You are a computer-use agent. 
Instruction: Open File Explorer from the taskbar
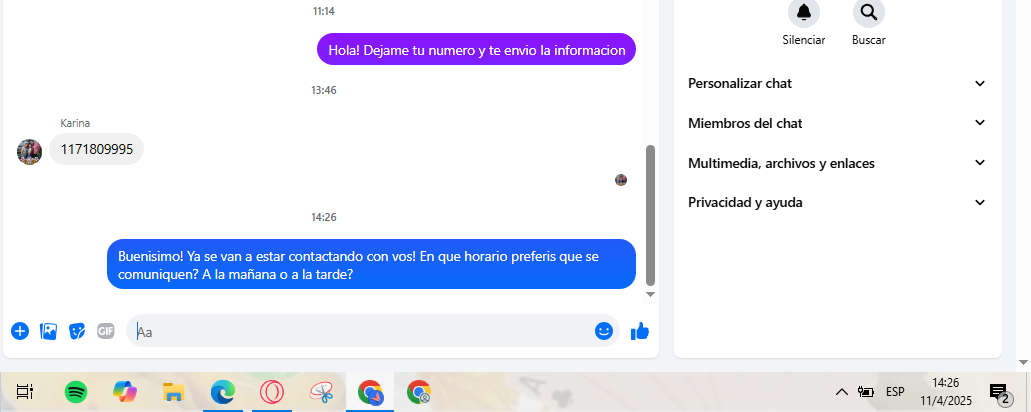point(173,392)
